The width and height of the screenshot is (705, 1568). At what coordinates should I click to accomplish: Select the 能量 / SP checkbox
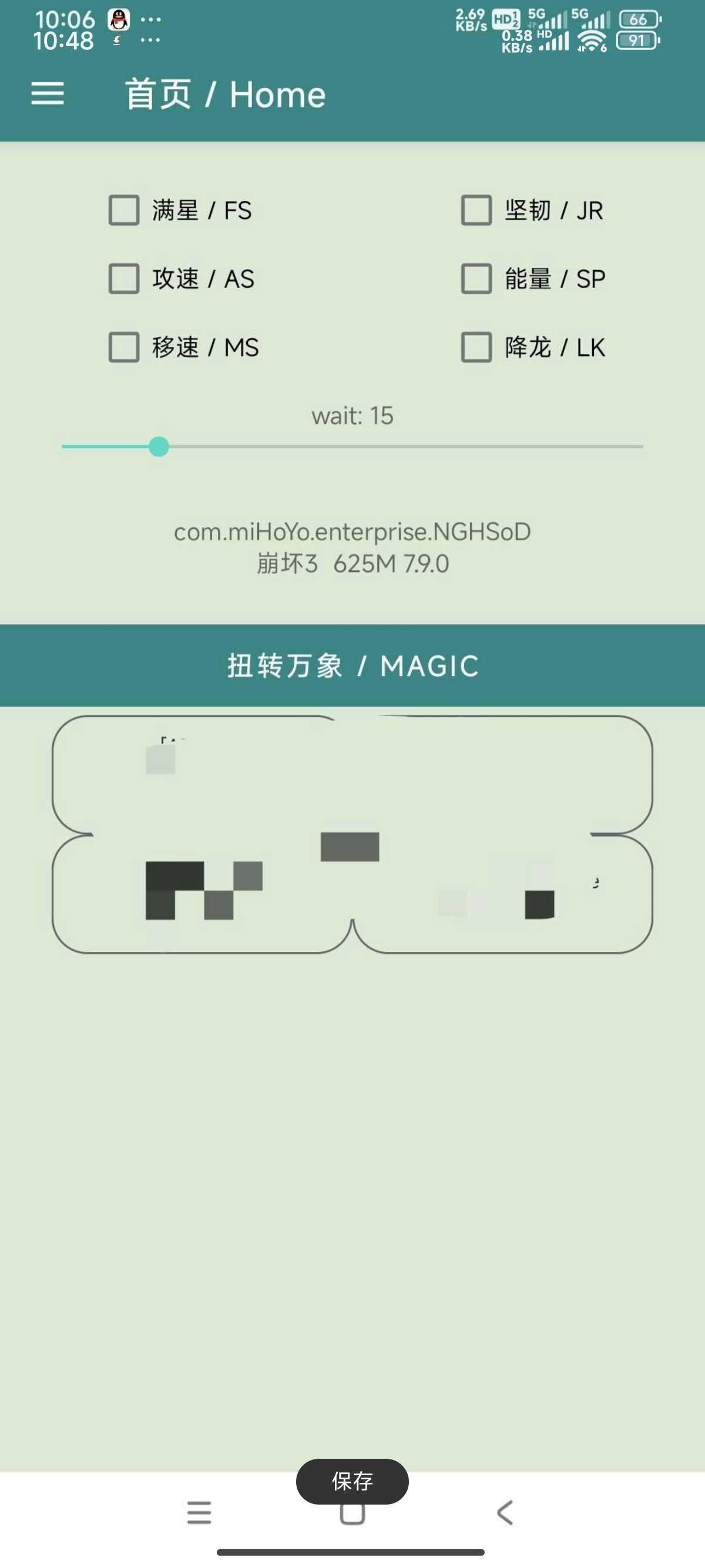click(x=476, y=279)
